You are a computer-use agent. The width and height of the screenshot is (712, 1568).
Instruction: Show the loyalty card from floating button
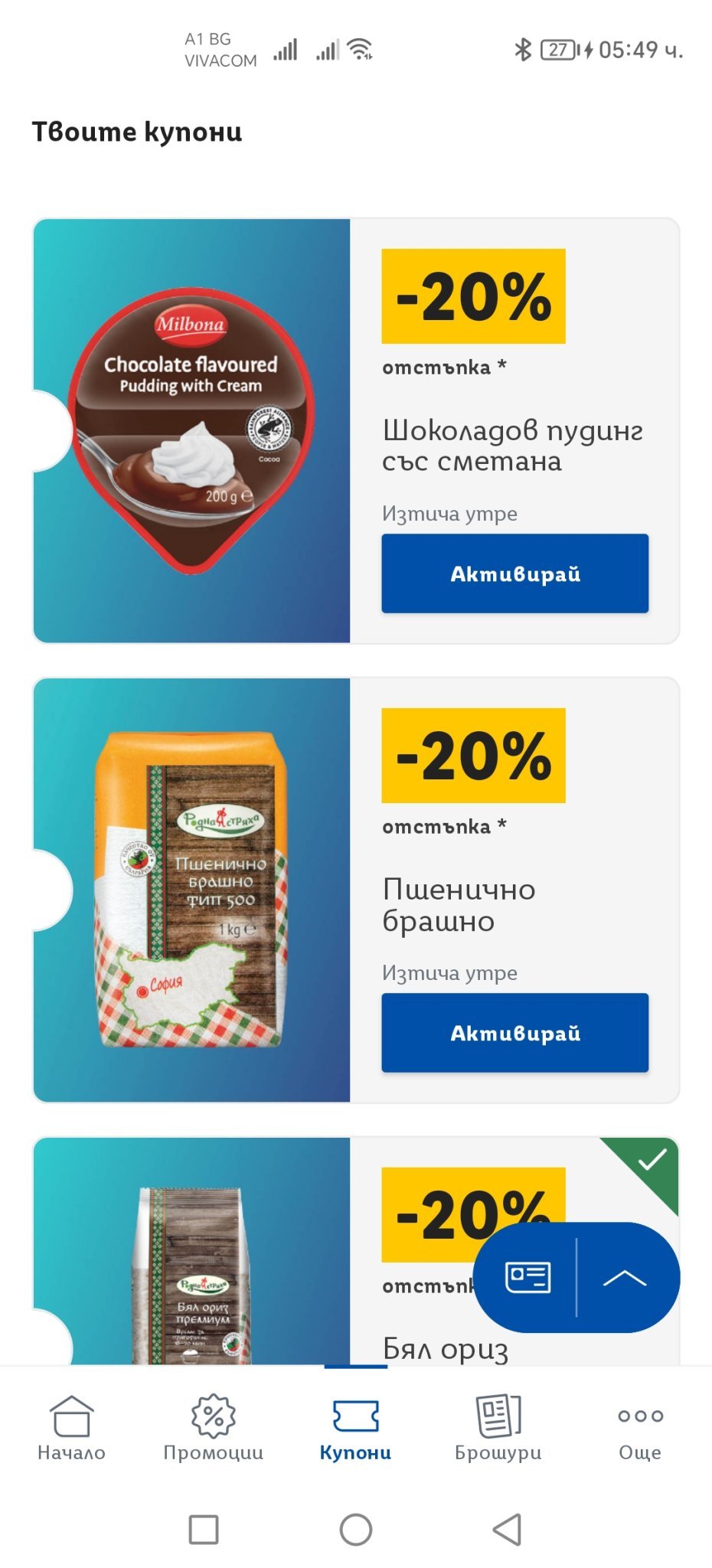[x=527, y=1277]
